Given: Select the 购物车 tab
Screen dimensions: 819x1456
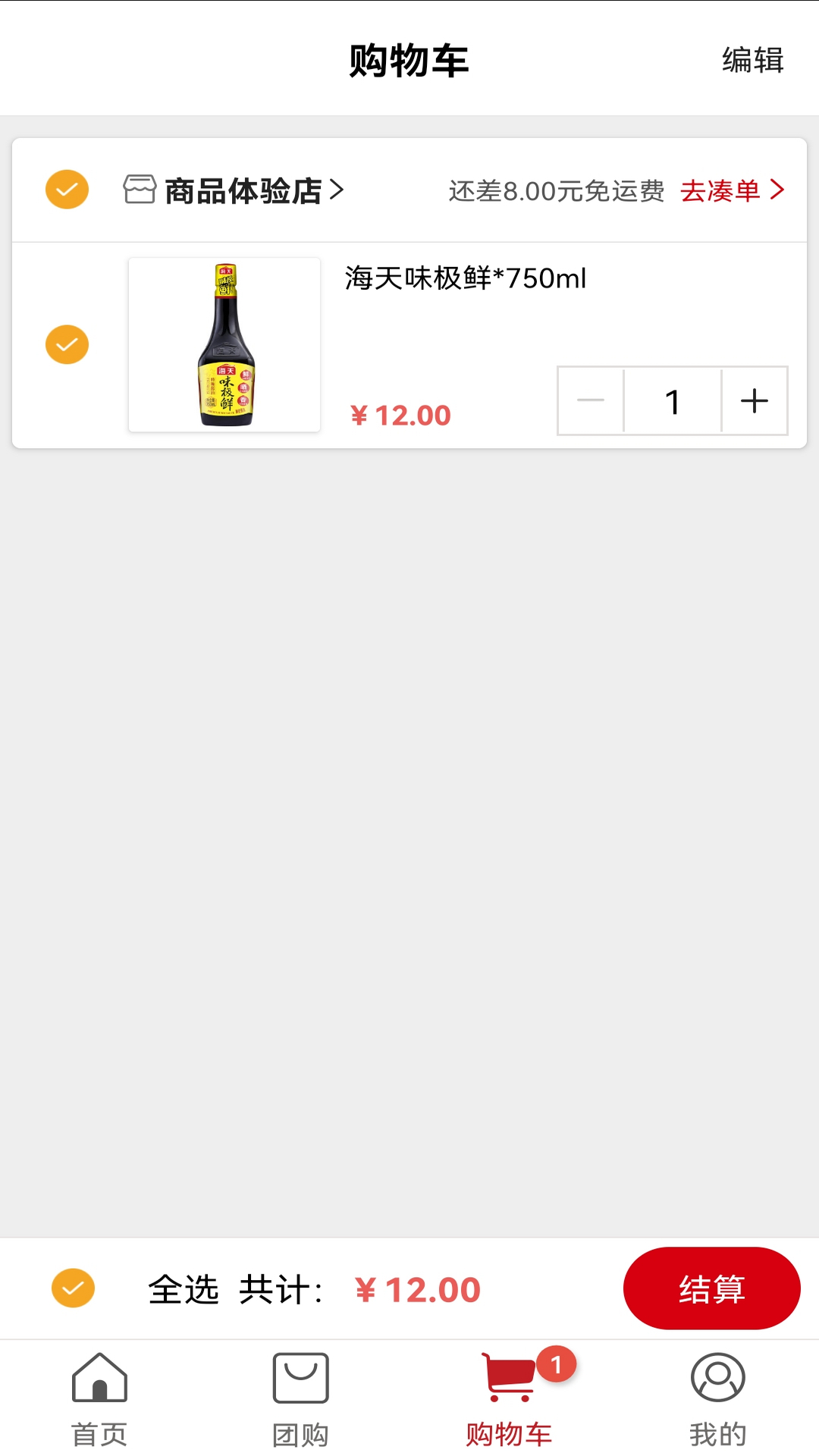Looking at the screenshot, I should 509,1399.
